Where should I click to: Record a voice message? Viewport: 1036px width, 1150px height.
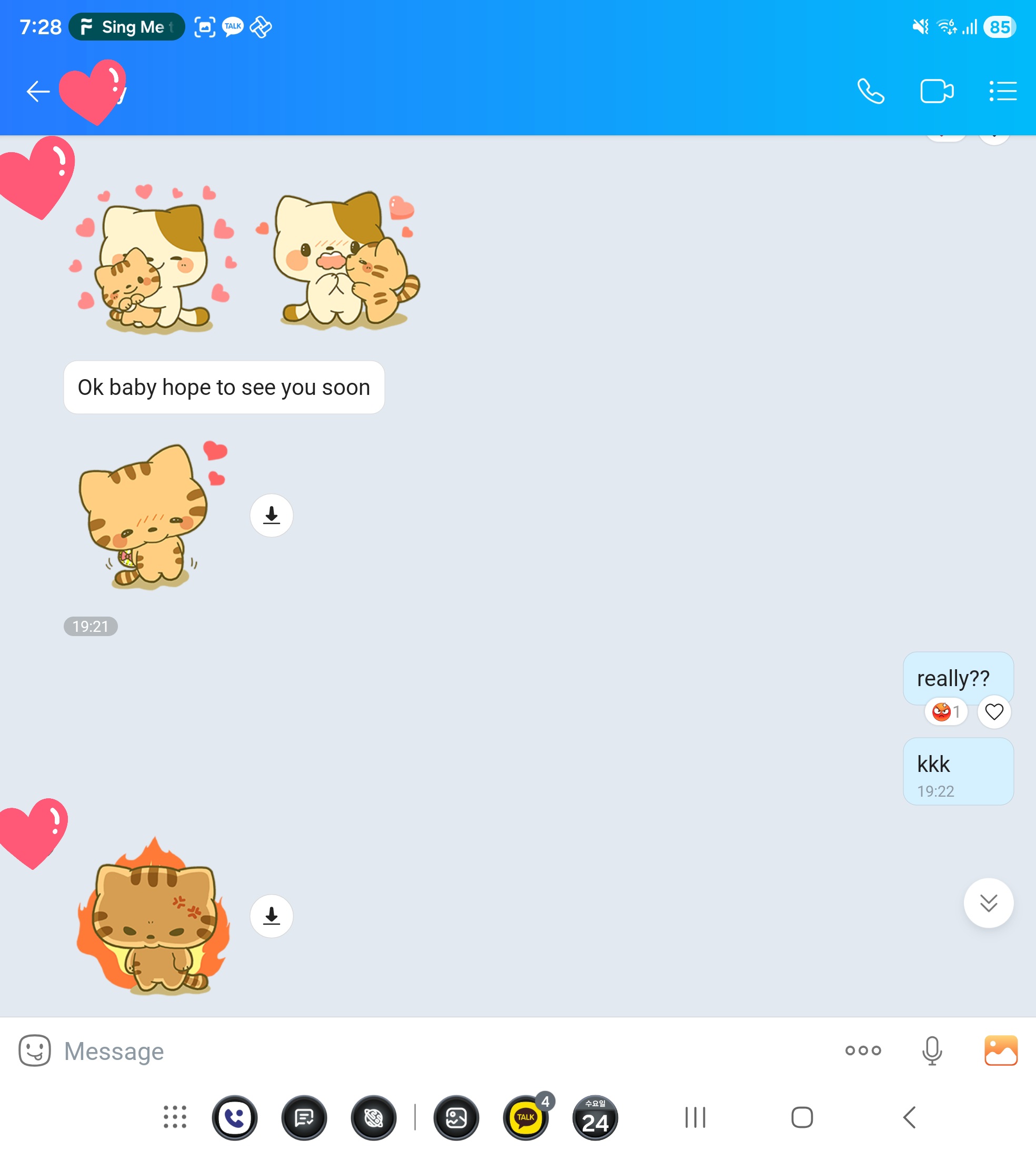932,1050
